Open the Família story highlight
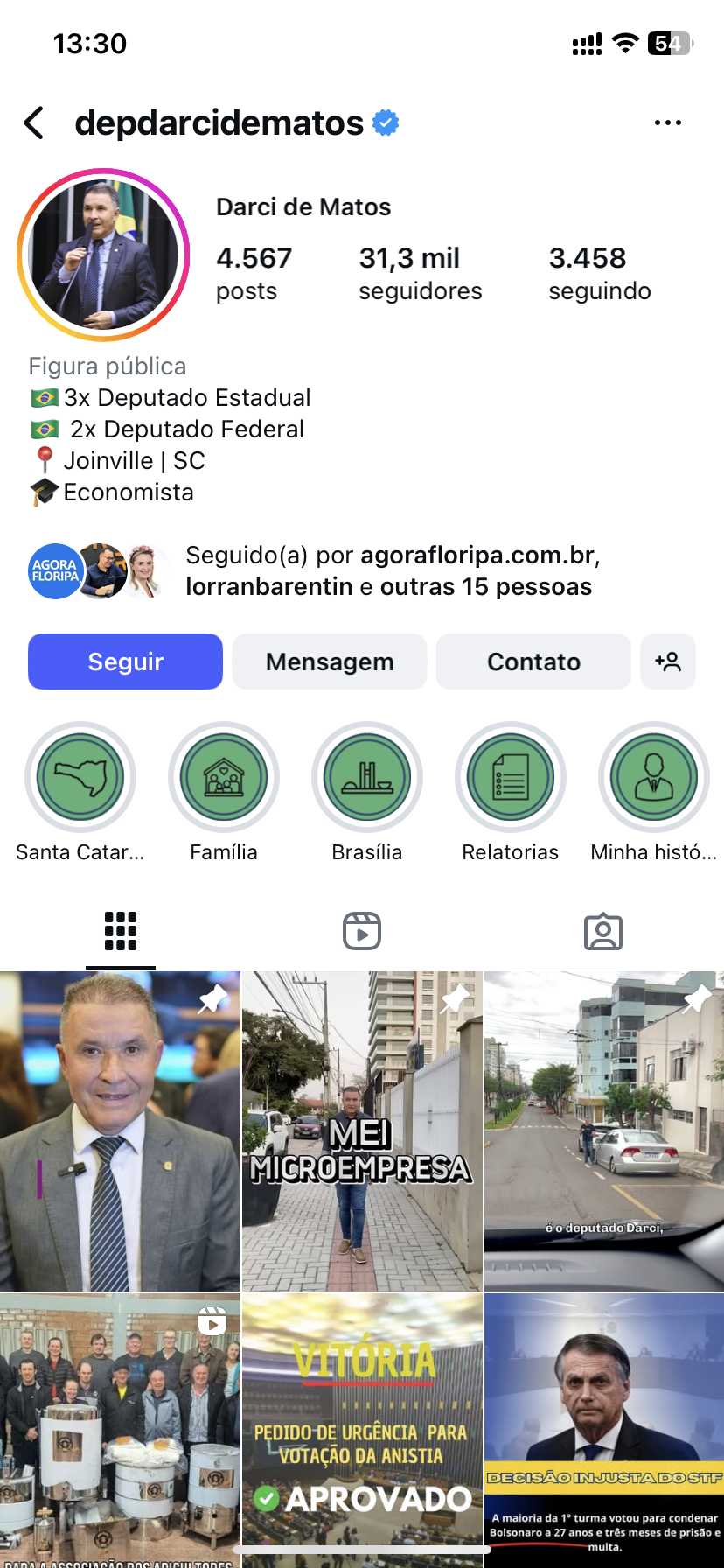This screenshot has width=724, height=1568. [x=224, y=777]
